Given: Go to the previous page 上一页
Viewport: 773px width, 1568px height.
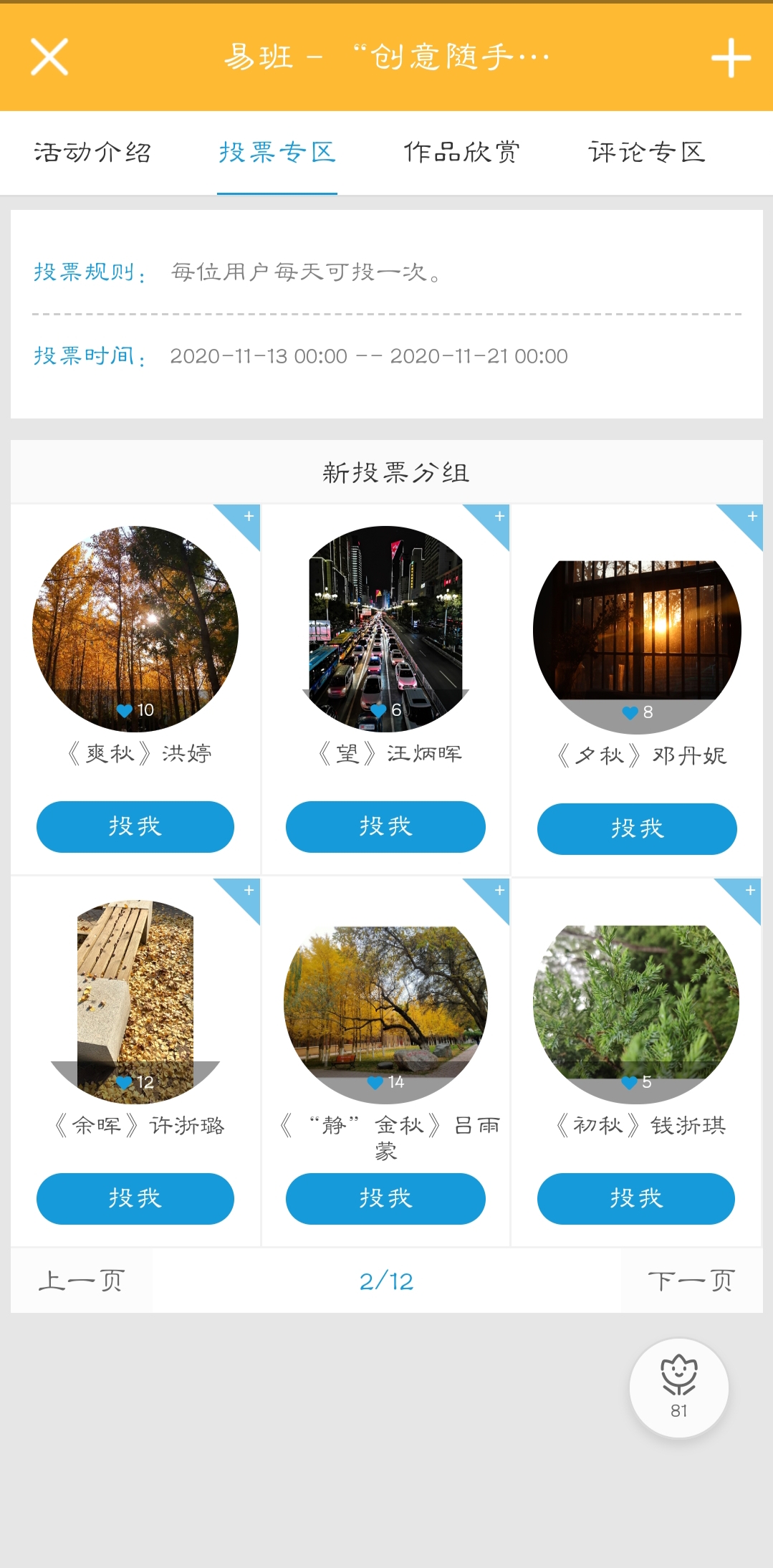Looking at the screenshot, I should click(82, 1281).
